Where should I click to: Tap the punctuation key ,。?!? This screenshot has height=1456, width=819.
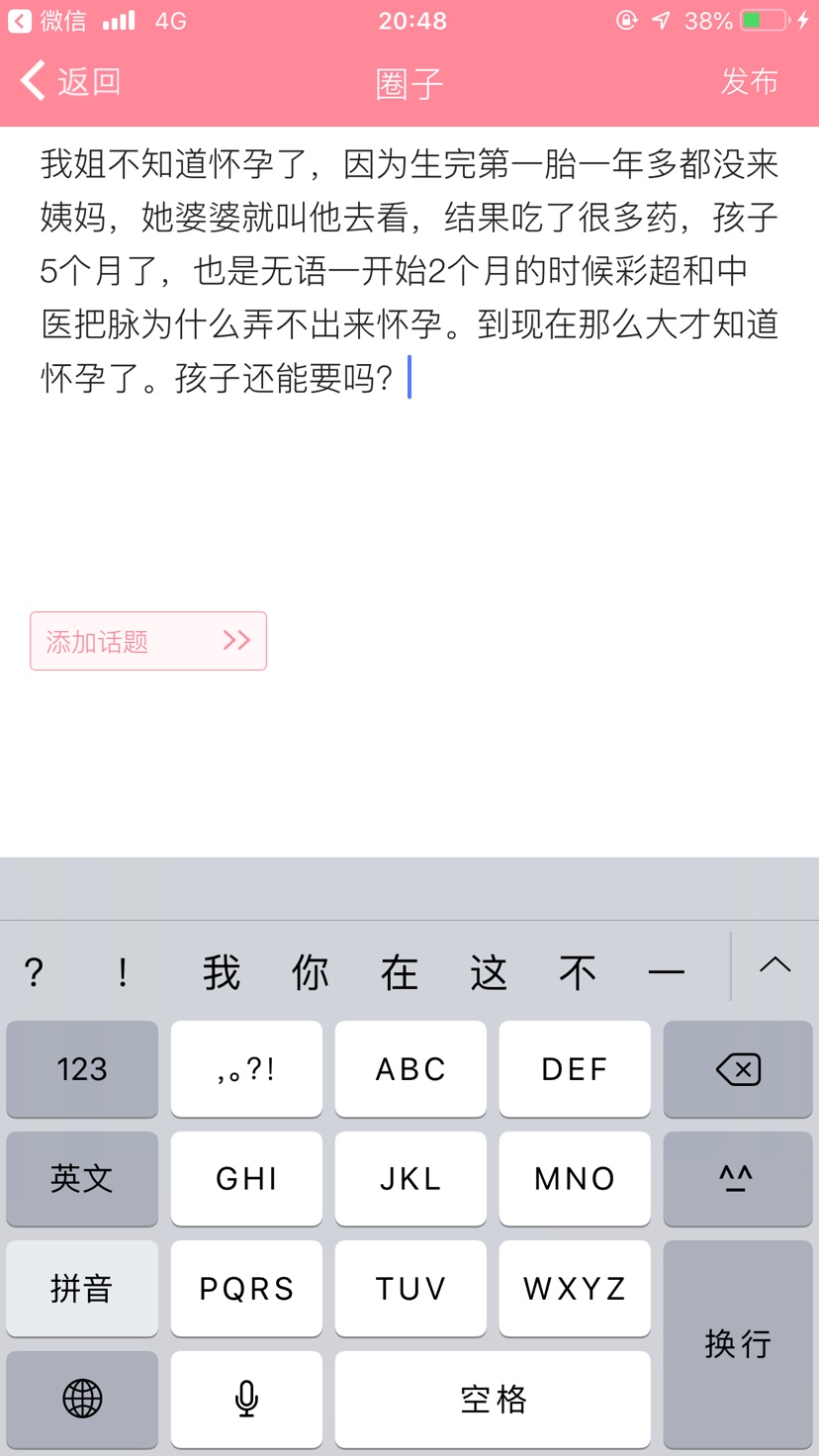(x=246, y=1069)
